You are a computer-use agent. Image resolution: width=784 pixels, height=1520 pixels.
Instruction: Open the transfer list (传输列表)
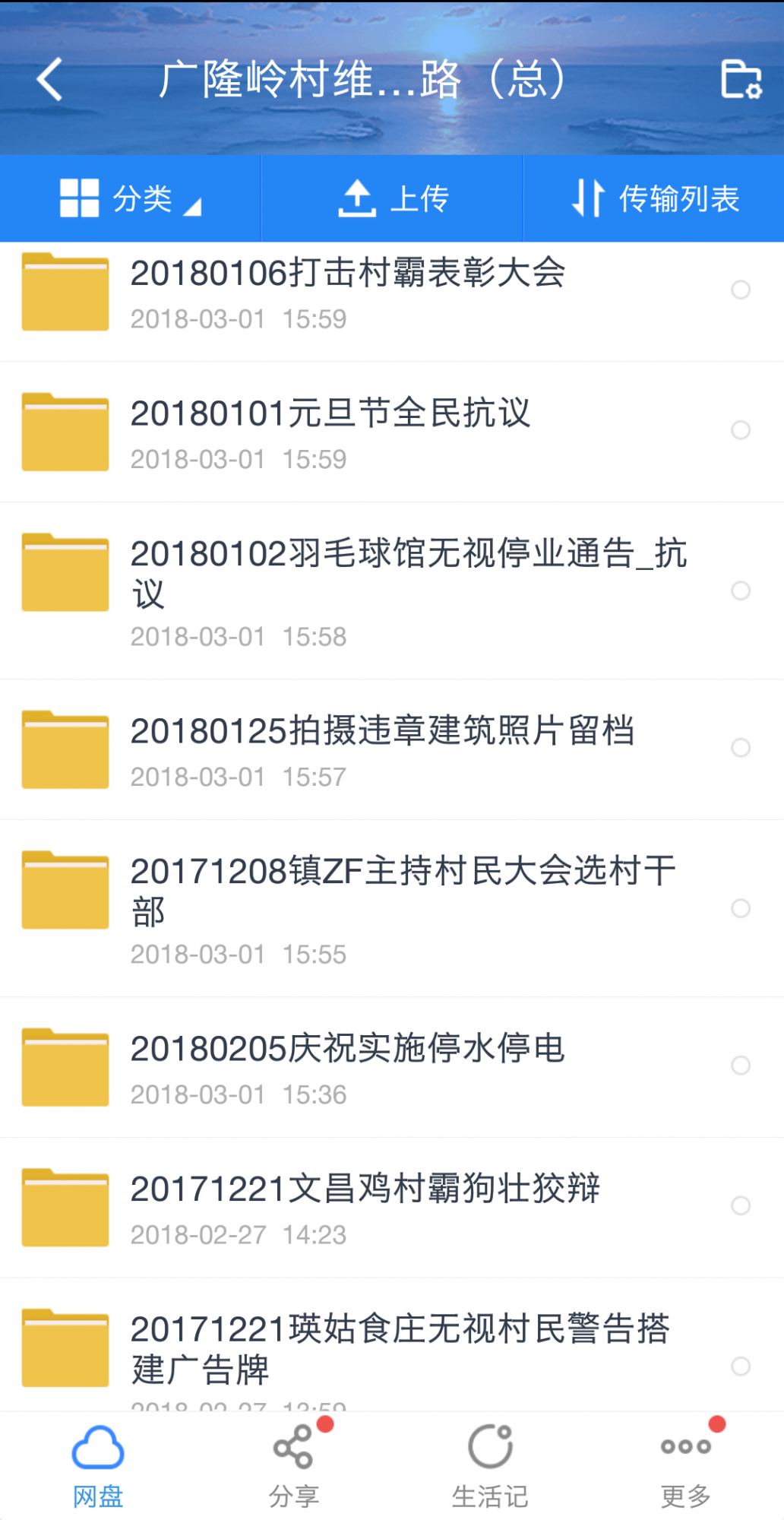[658, 198]
